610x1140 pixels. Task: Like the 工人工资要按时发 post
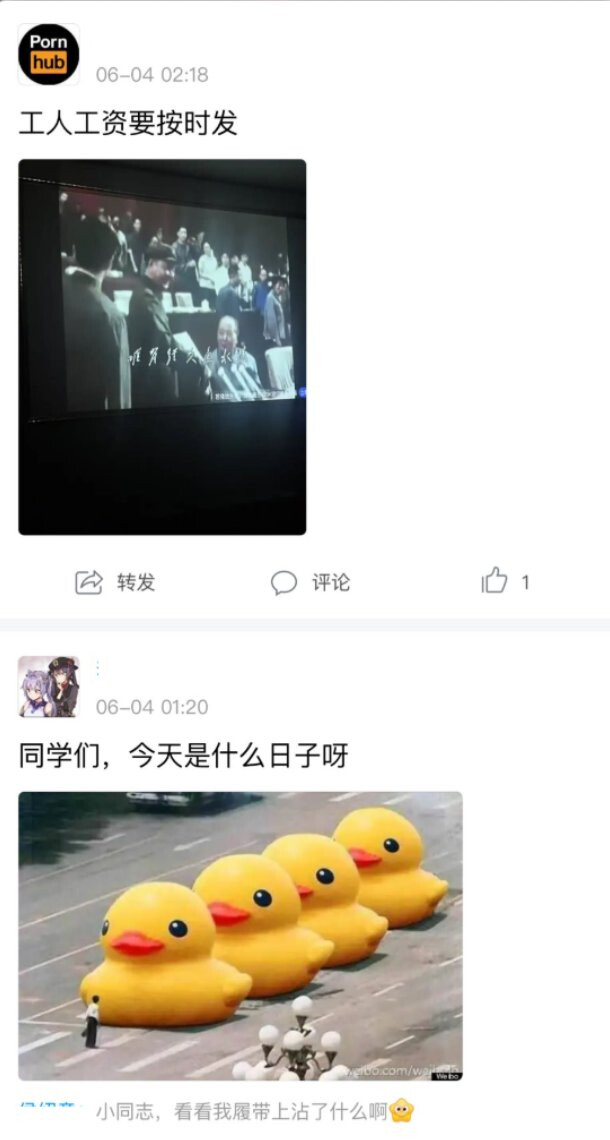point(496,581)
